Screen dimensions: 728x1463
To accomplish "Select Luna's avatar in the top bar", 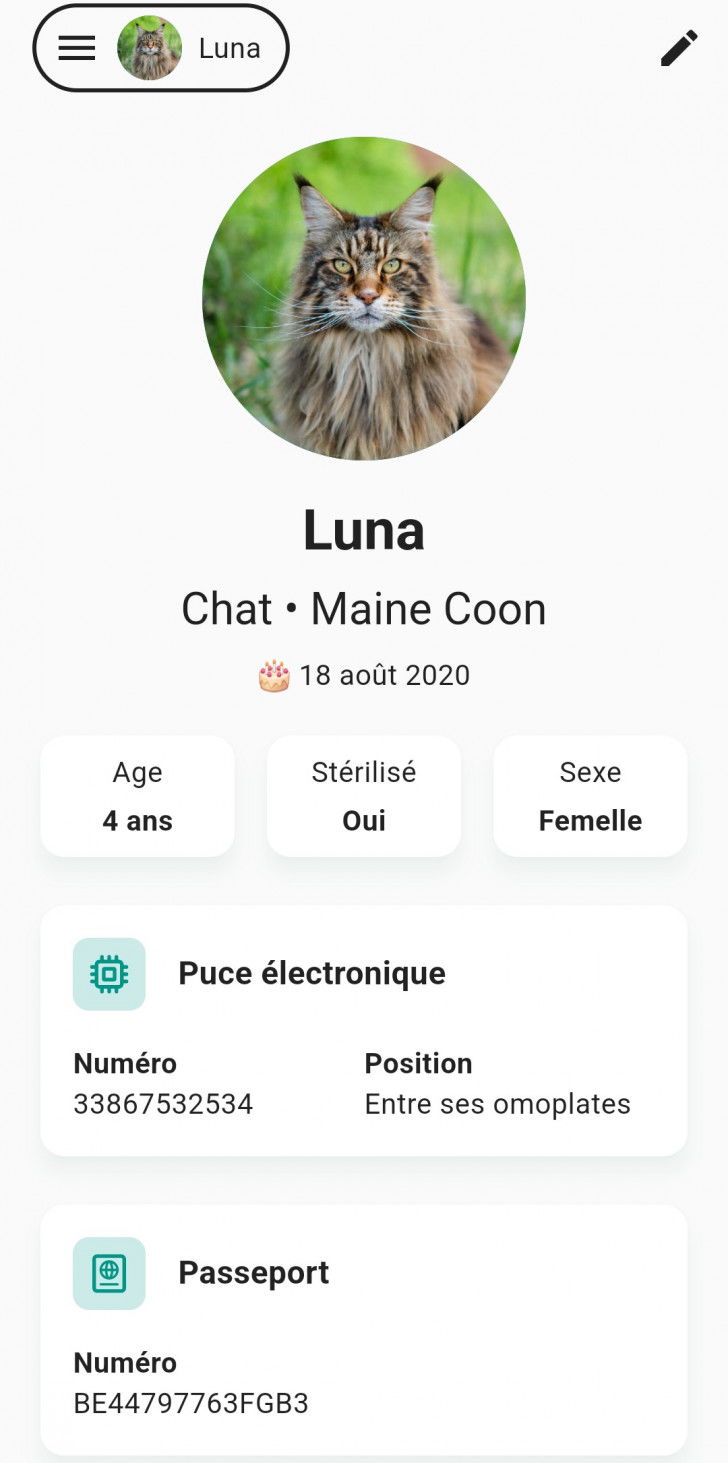I will 150,48.
